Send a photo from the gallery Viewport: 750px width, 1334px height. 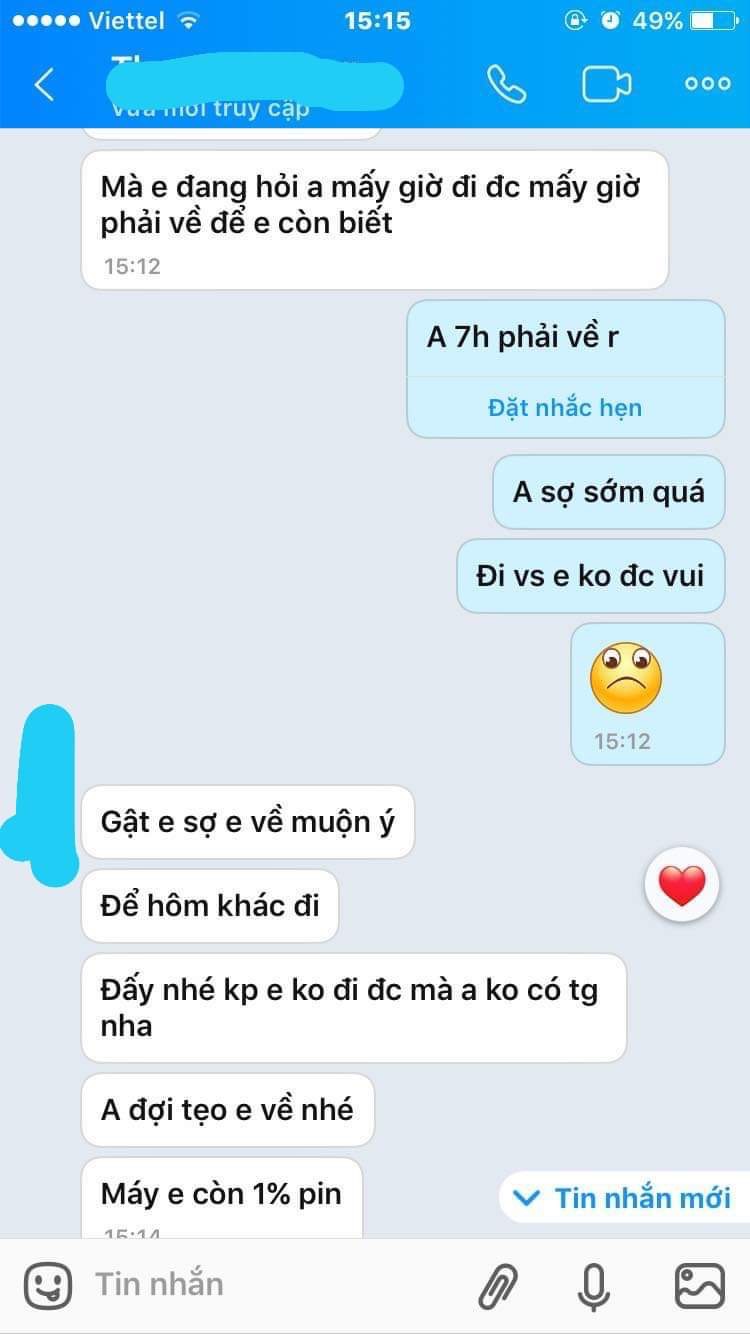click(x=700, y=1286)
